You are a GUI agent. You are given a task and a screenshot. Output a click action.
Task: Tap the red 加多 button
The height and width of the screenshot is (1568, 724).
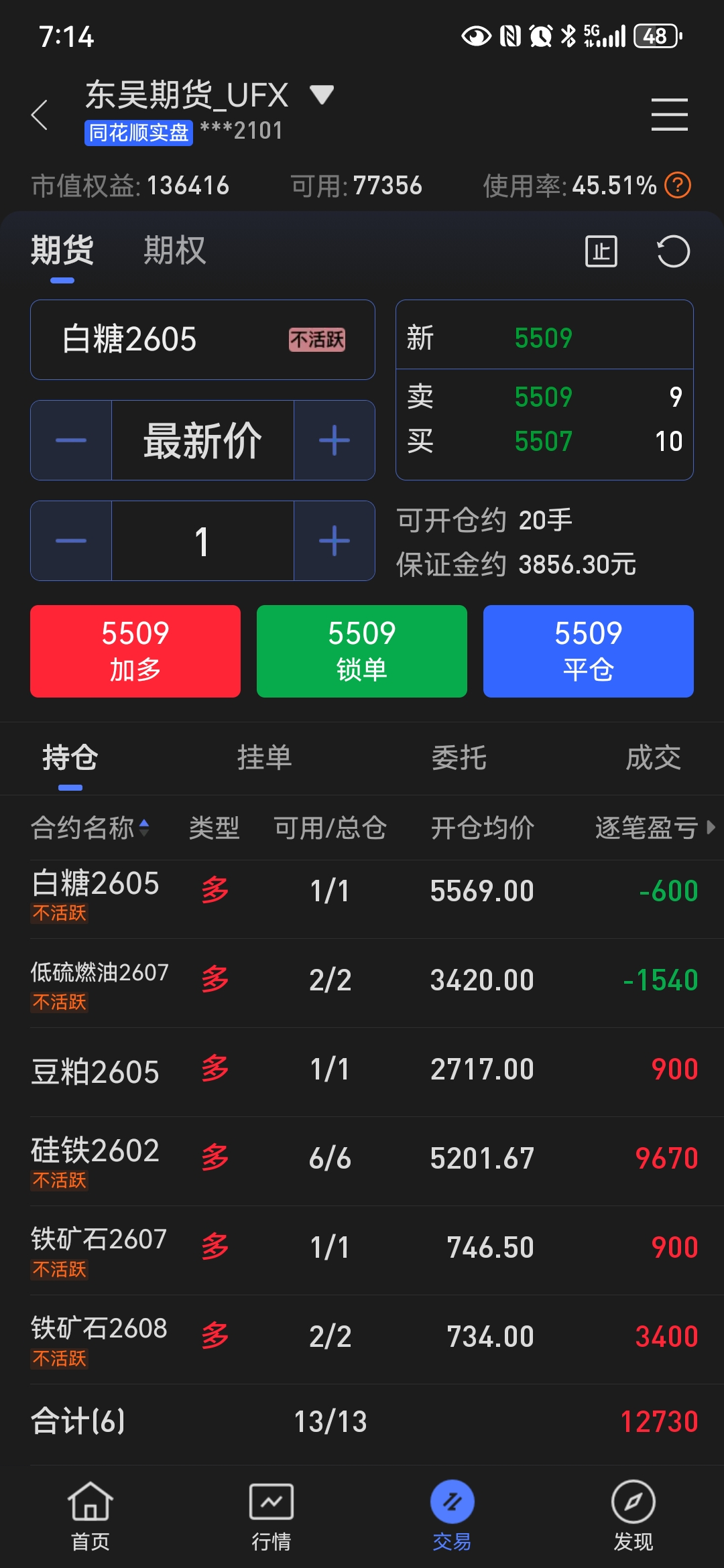135,651
